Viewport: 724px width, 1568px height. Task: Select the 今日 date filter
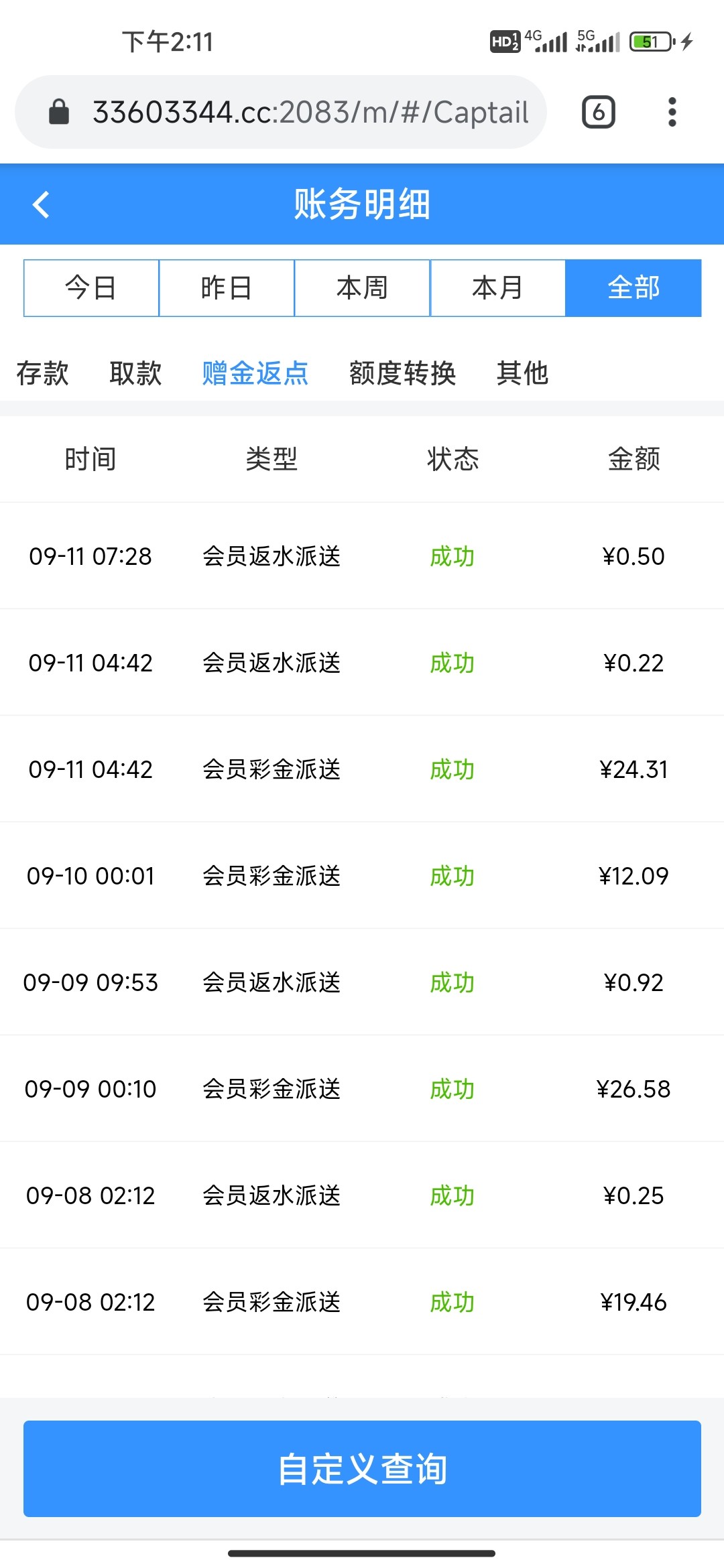pos(90,287)
